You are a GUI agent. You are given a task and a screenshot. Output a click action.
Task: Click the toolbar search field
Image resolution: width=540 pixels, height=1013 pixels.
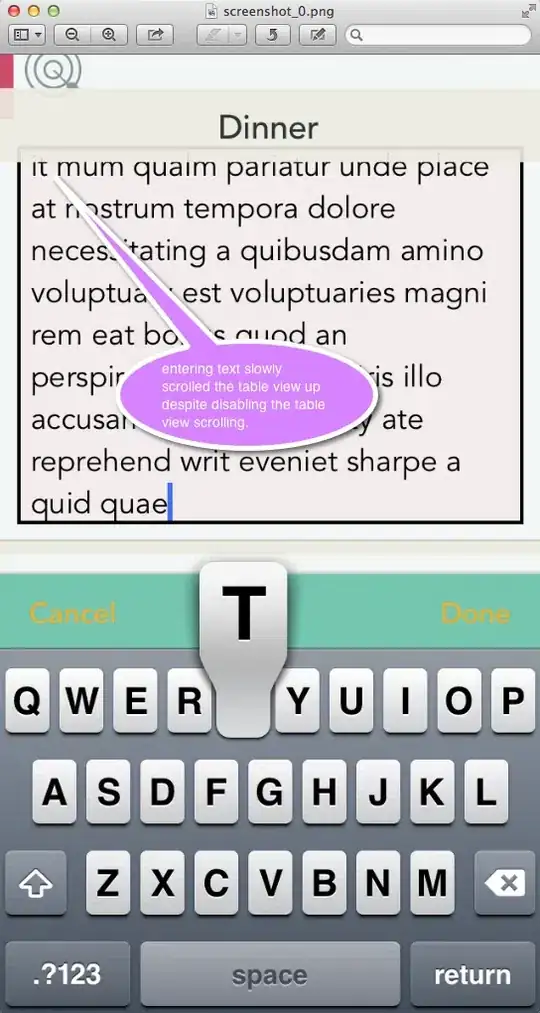point(438,35)
